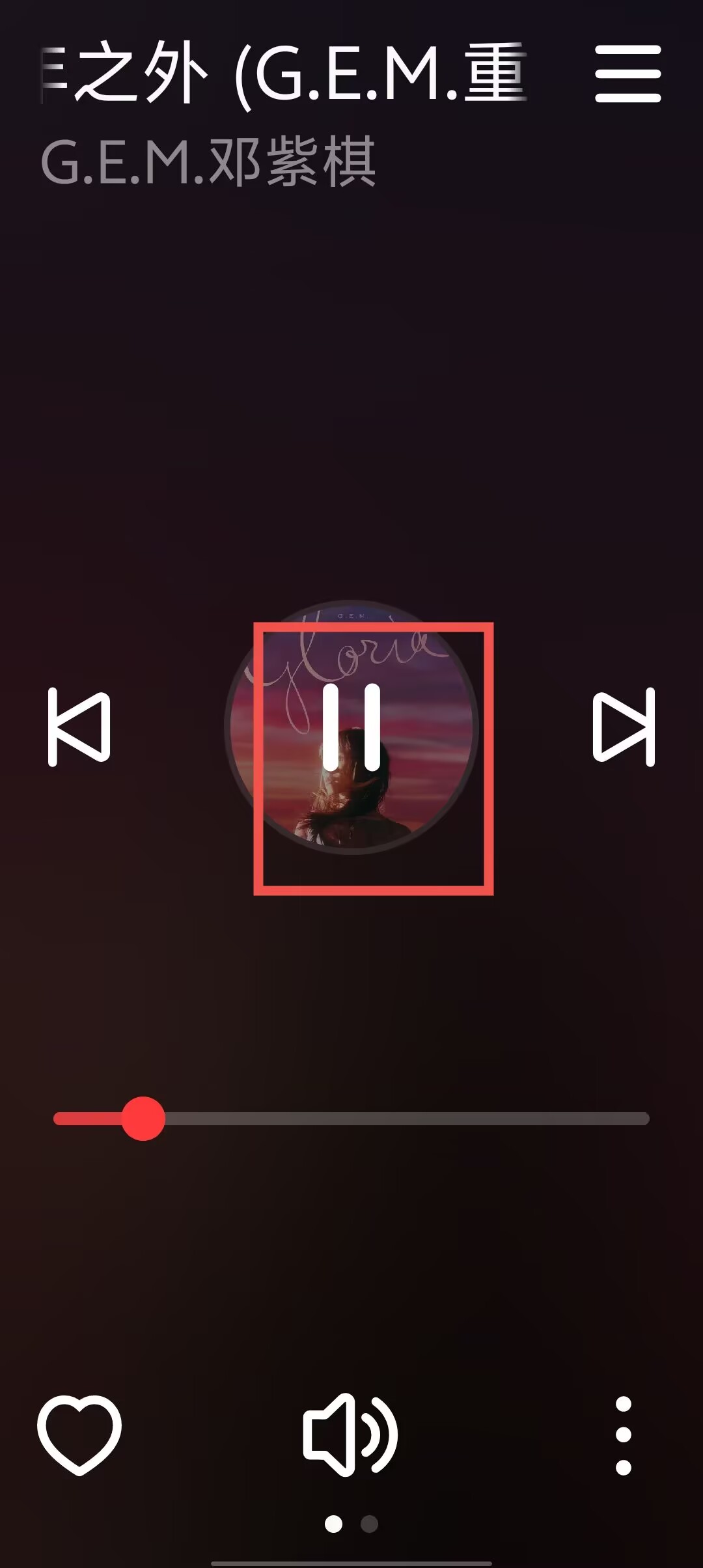
Task: Pause the currently playing song
Action: pos(351,727)
